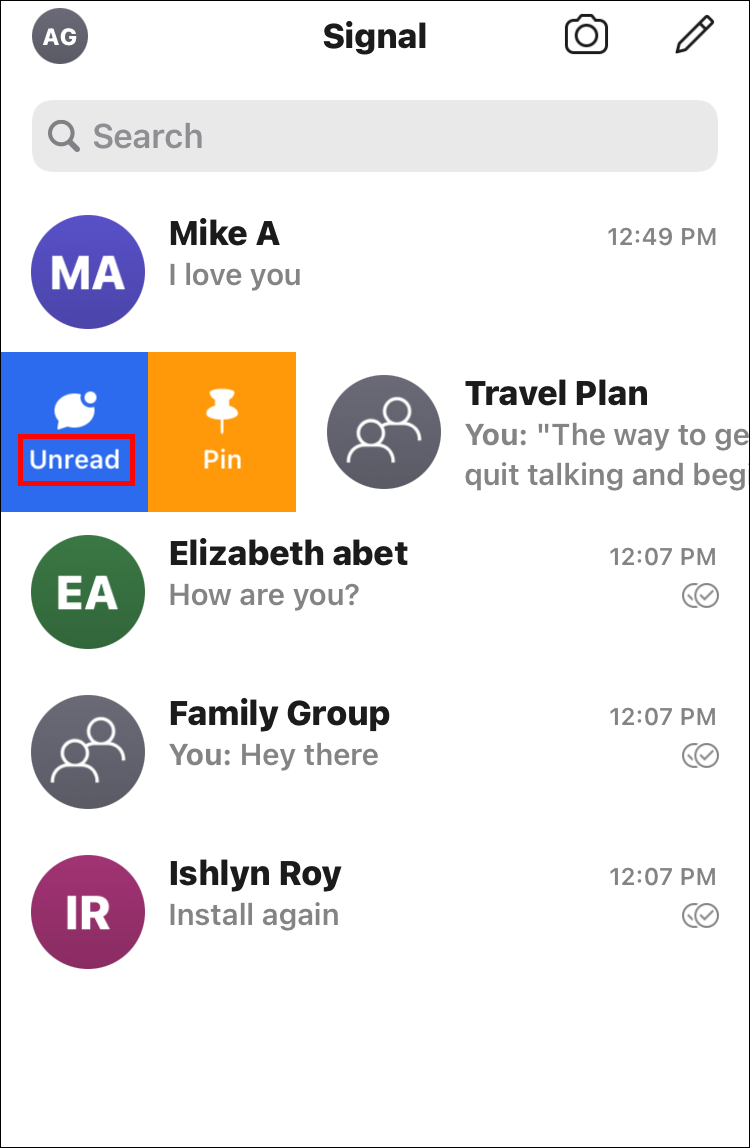The width and height of the screenshot is (750, 1148).
Task: Compose a new message
Action: [x=695, y=36]
